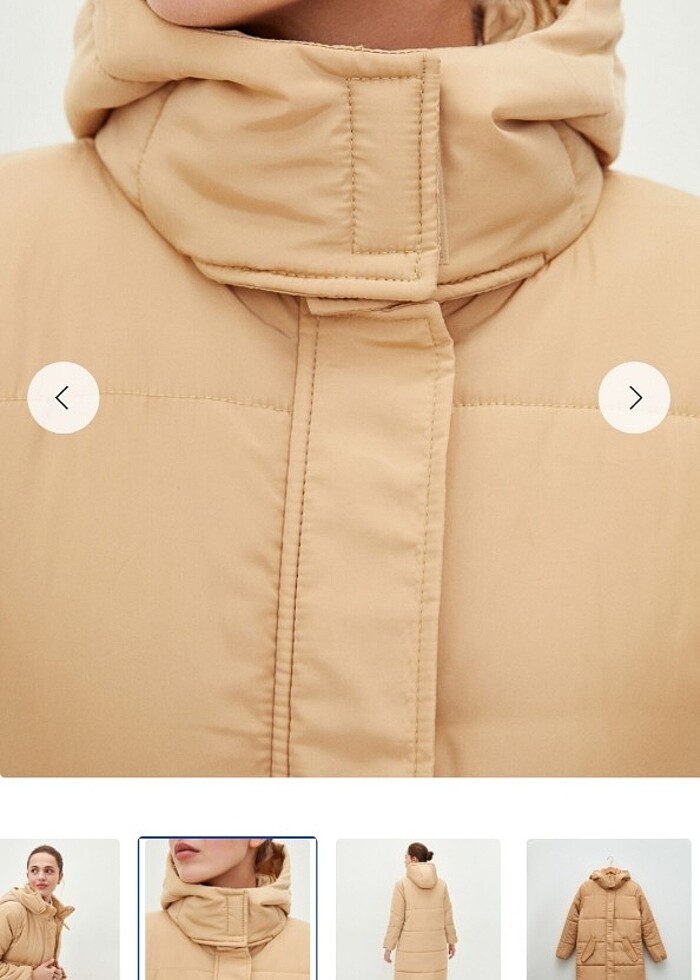Go to the next product photo
700x980 pixels.
634,398
